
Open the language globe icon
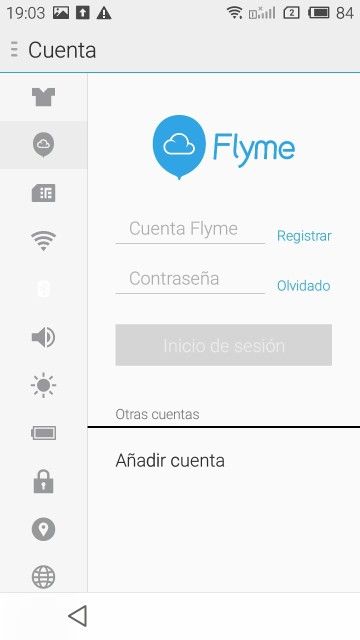click(44, 576)
